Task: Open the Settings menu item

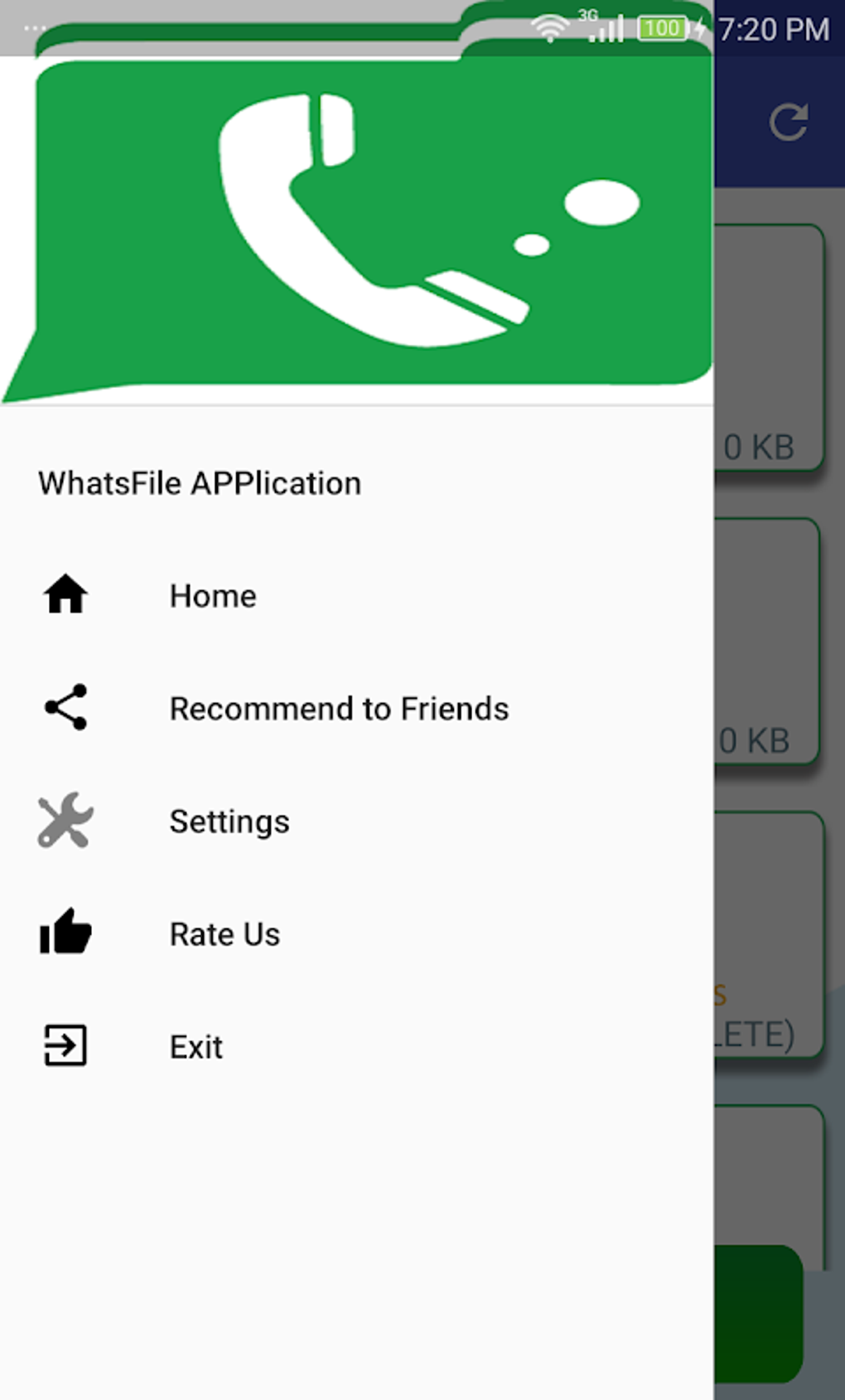Action: point(229,821)
